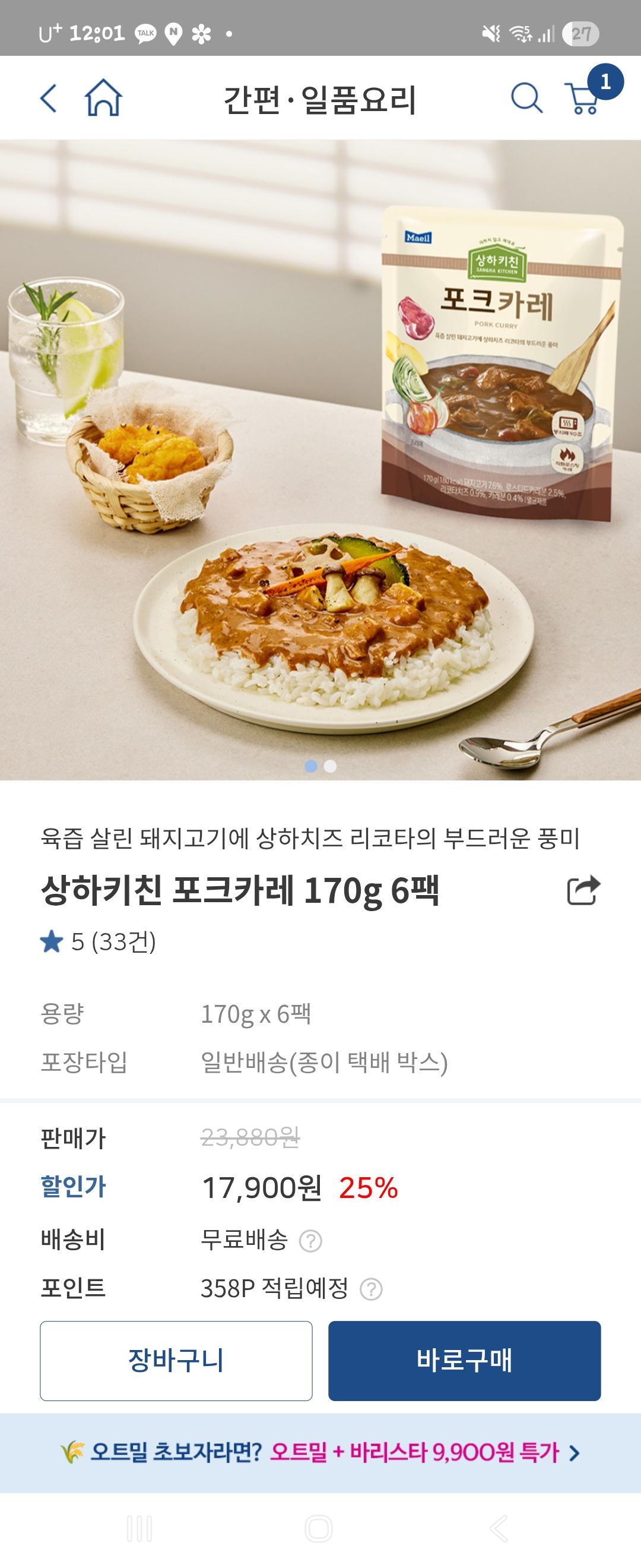Show help for 358P 적립예정 points
Screen dimensions: 641x1568
pos(371,1289)
